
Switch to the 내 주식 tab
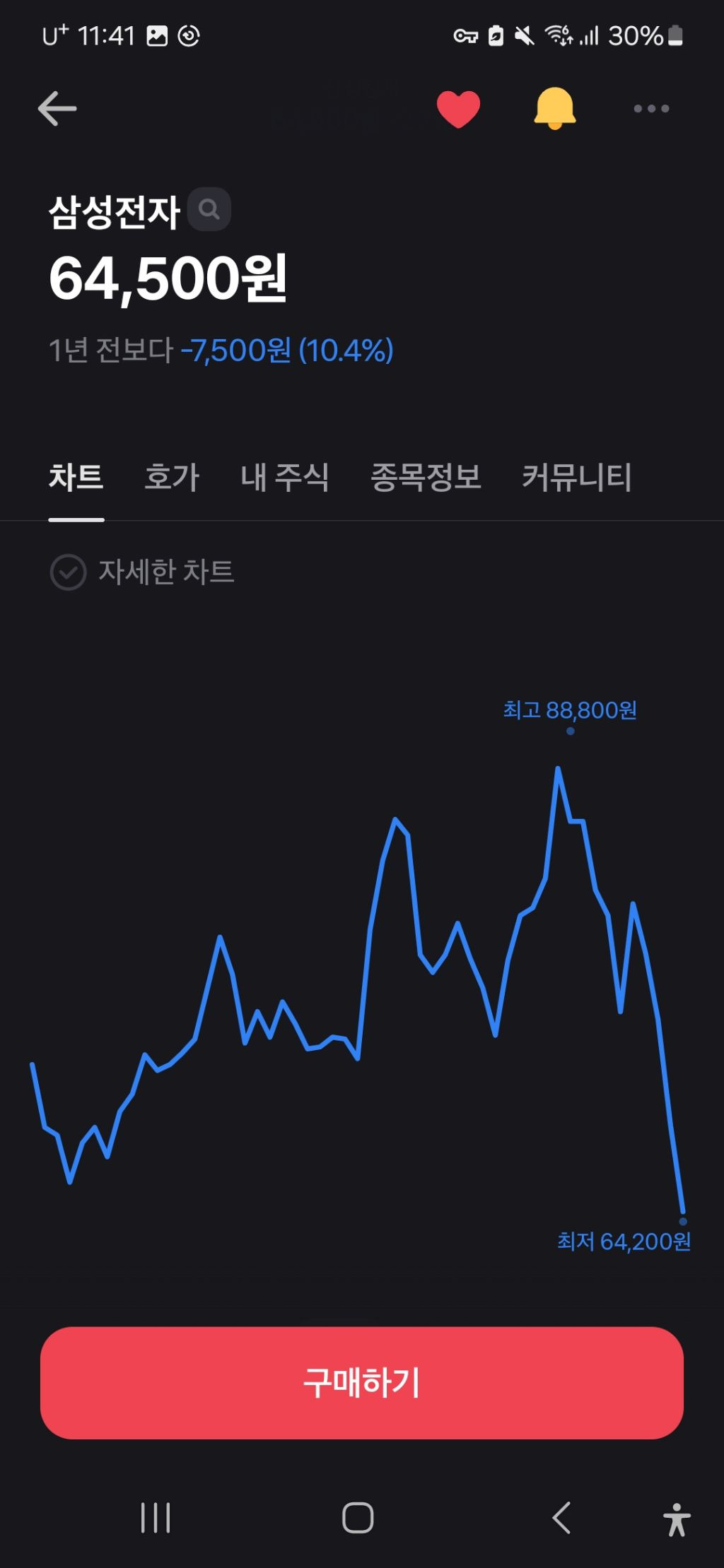[x=284, y=477]
